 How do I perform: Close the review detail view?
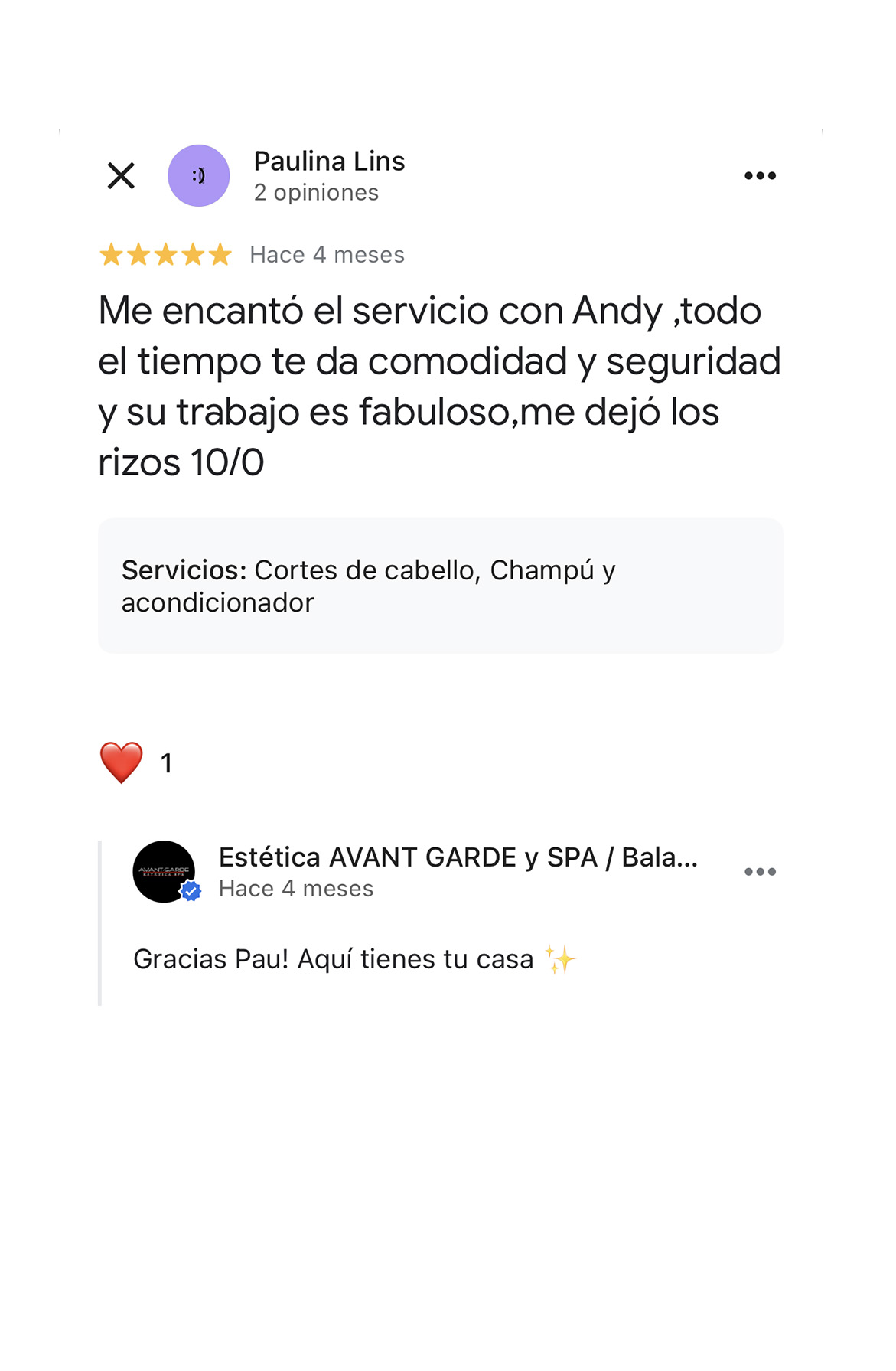coord(121,176)
